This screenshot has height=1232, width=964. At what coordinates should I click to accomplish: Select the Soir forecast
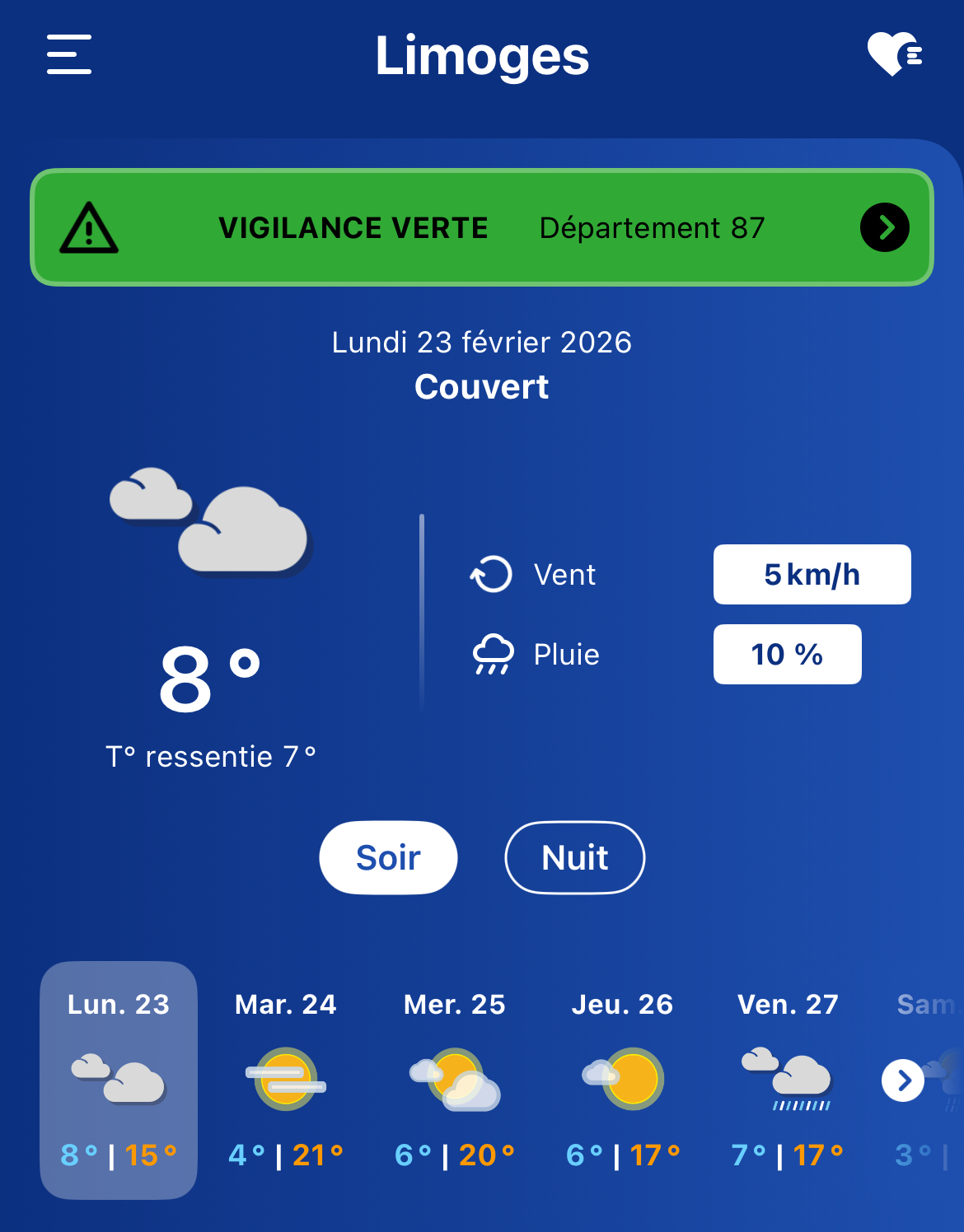(388, 857)
